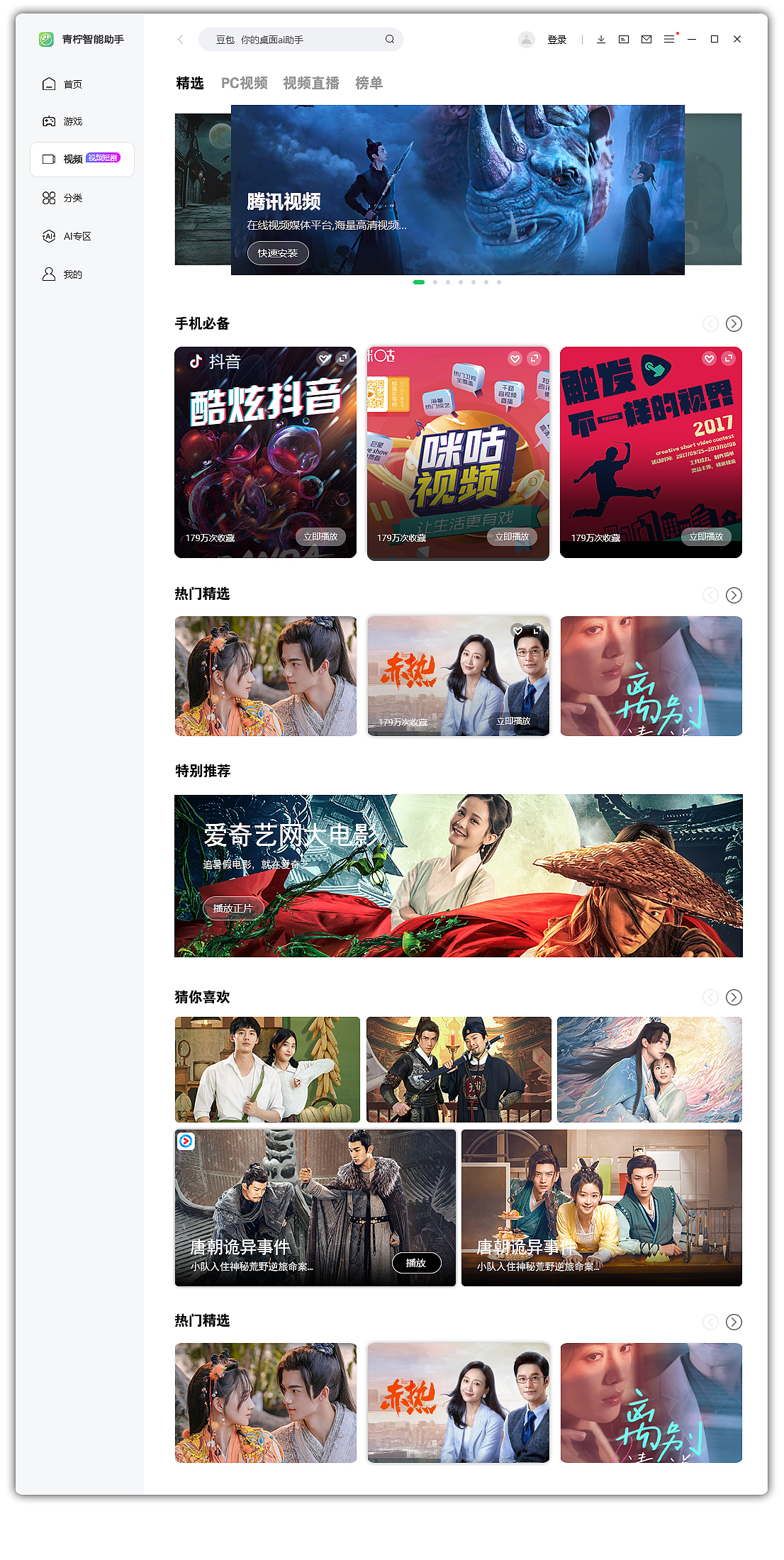Viewport: 784px width, 1560px height.
Task: Select 分类 in the sidebar
Action: pos(72,198)
